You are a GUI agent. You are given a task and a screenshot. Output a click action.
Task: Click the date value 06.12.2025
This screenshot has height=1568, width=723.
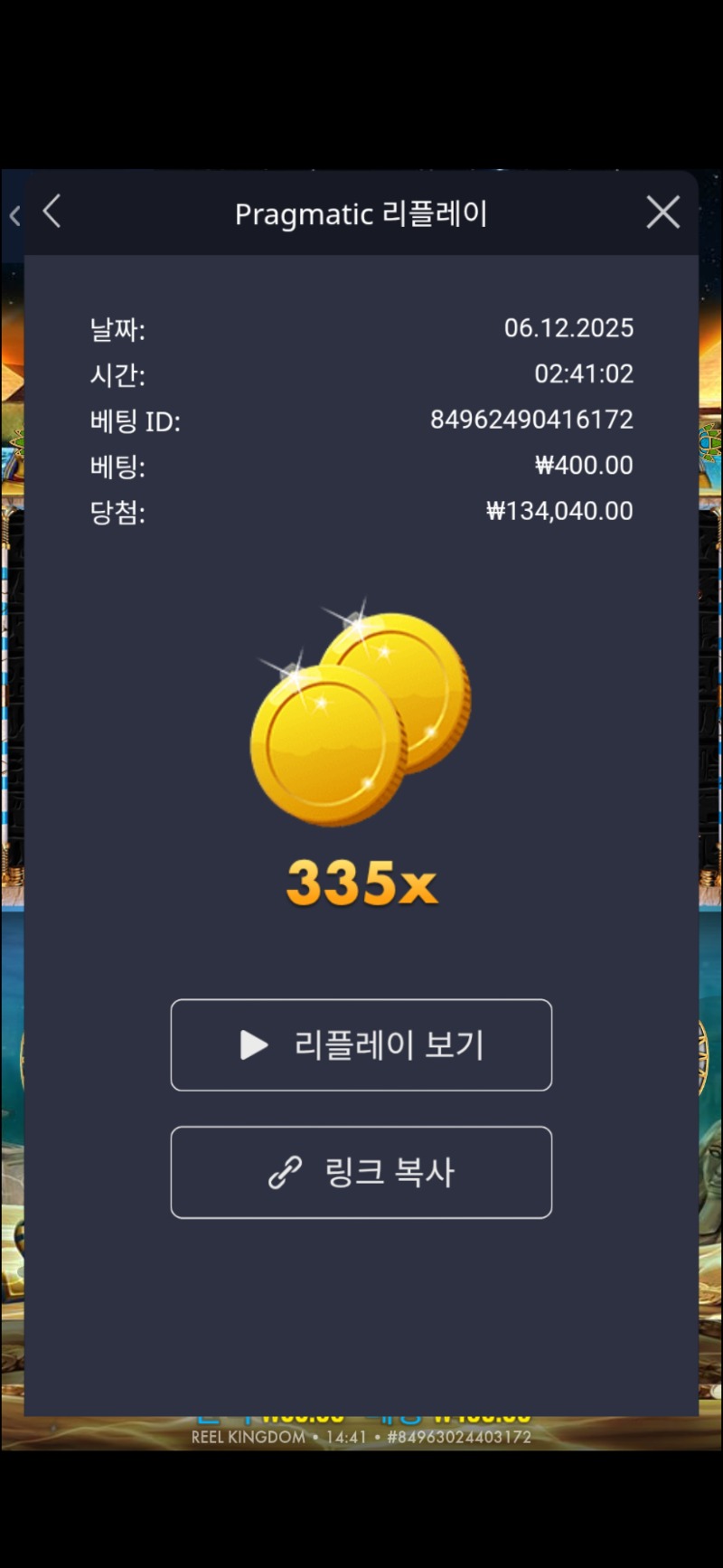point(569,329)
